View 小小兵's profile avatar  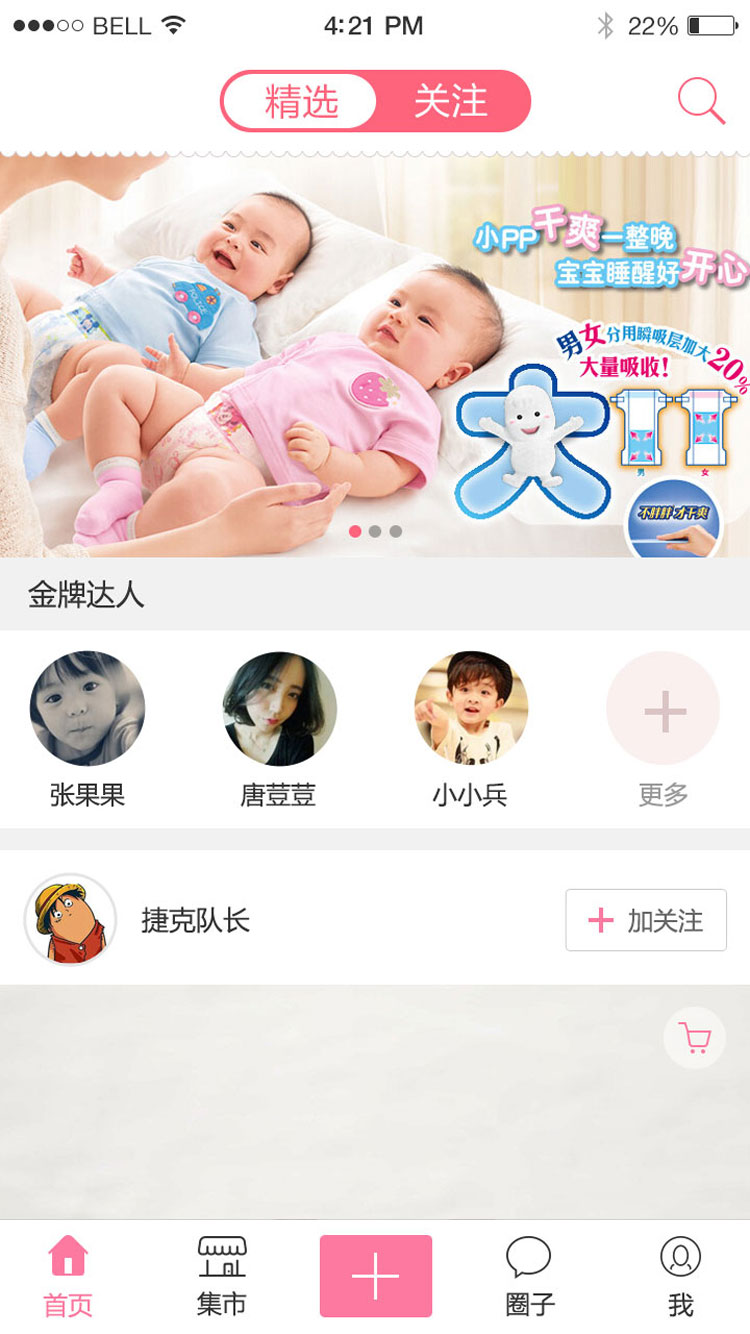point(471,708)
